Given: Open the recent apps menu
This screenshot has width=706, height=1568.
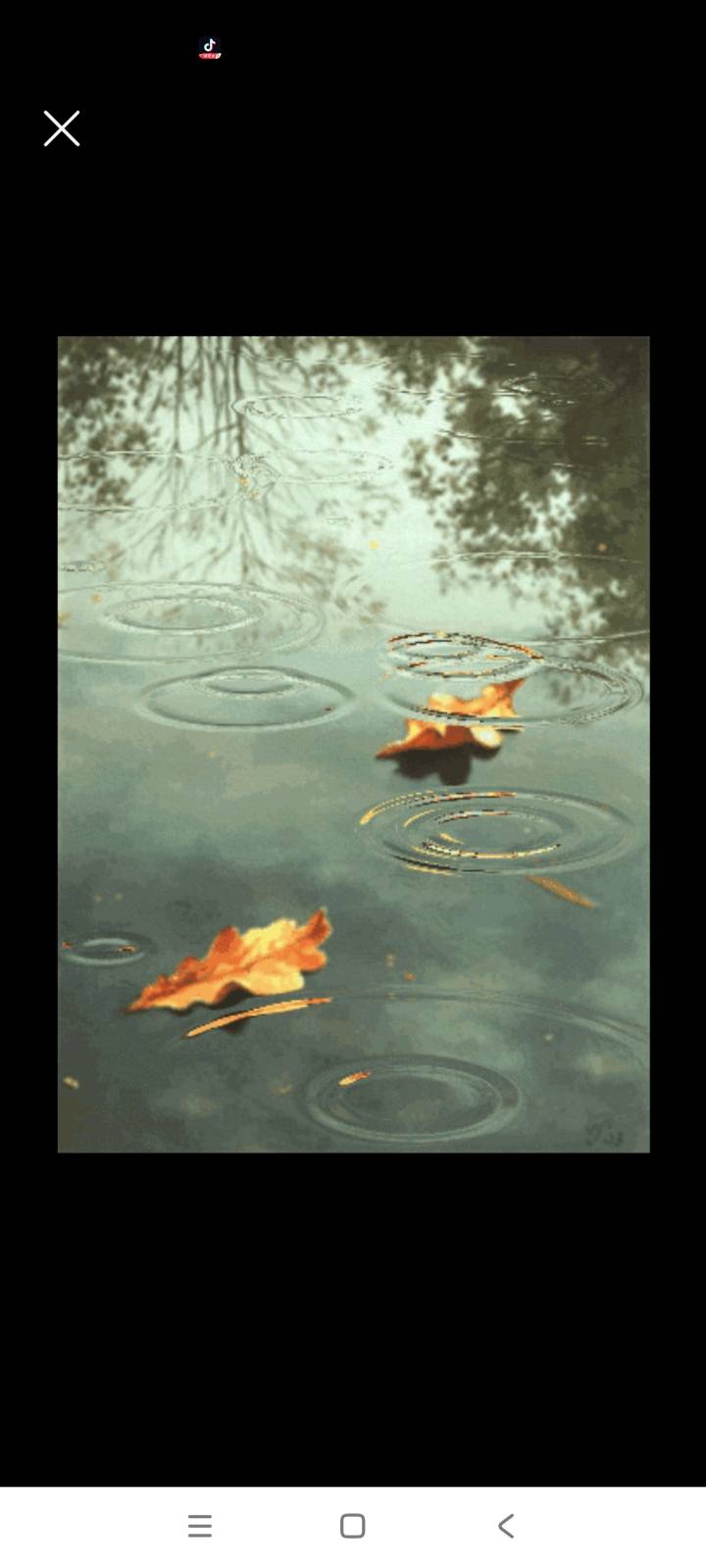Looking at the screenshot, I should click(200, 1526).
